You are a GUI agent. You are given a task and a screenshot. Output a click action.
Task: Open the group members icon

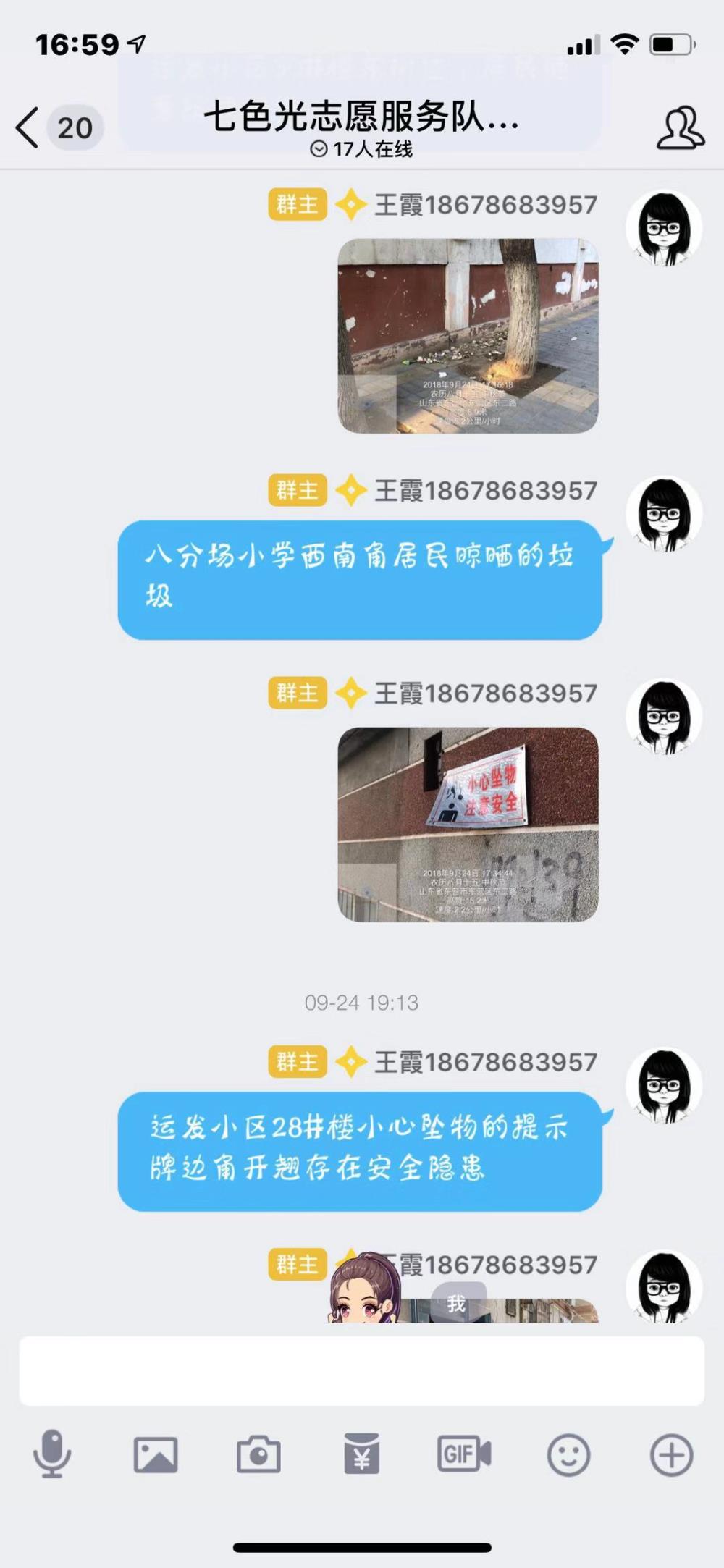[680, 127]
